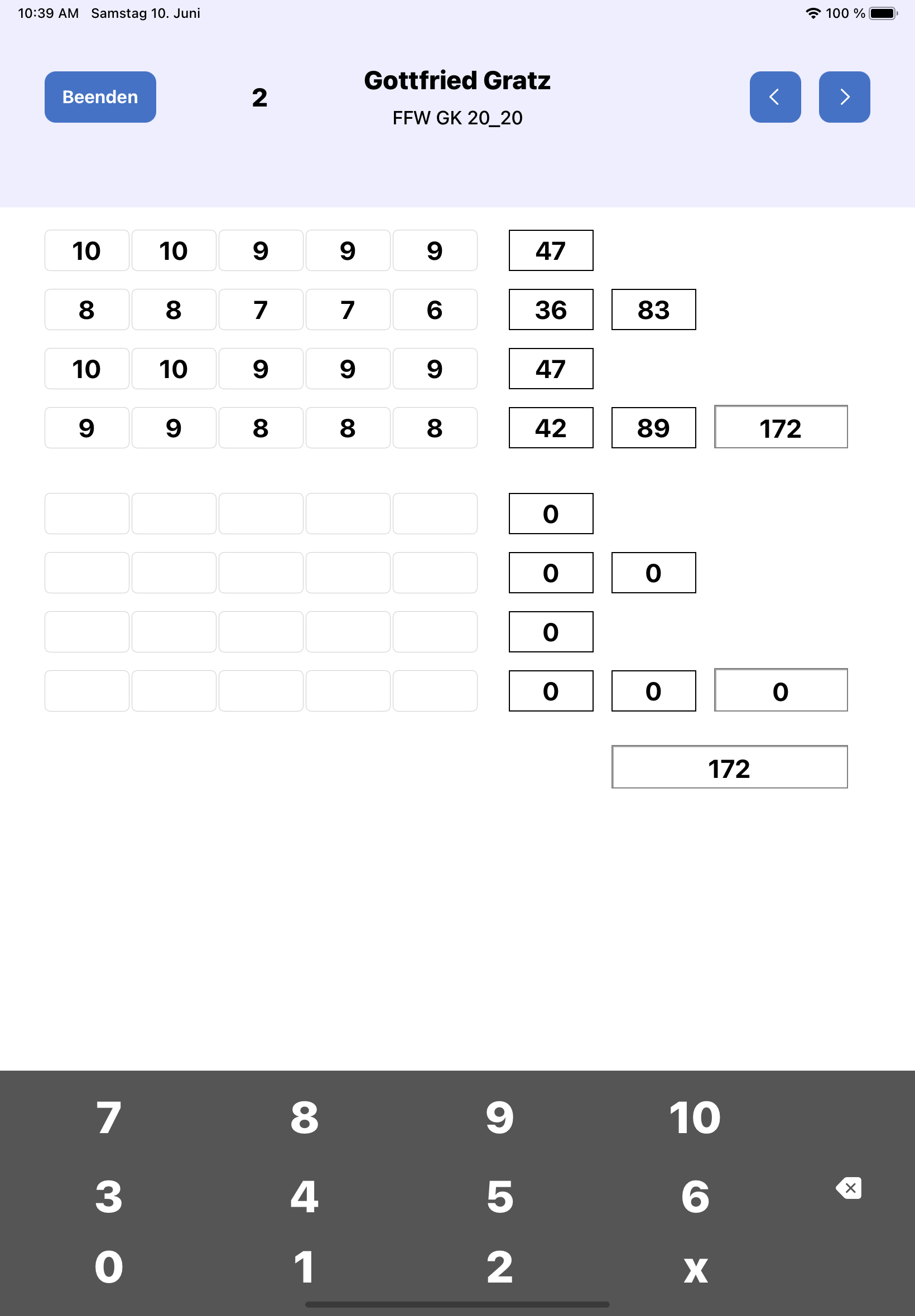Enter score 8 on the keypad
915x1316 pixels.
[305, 1118]
